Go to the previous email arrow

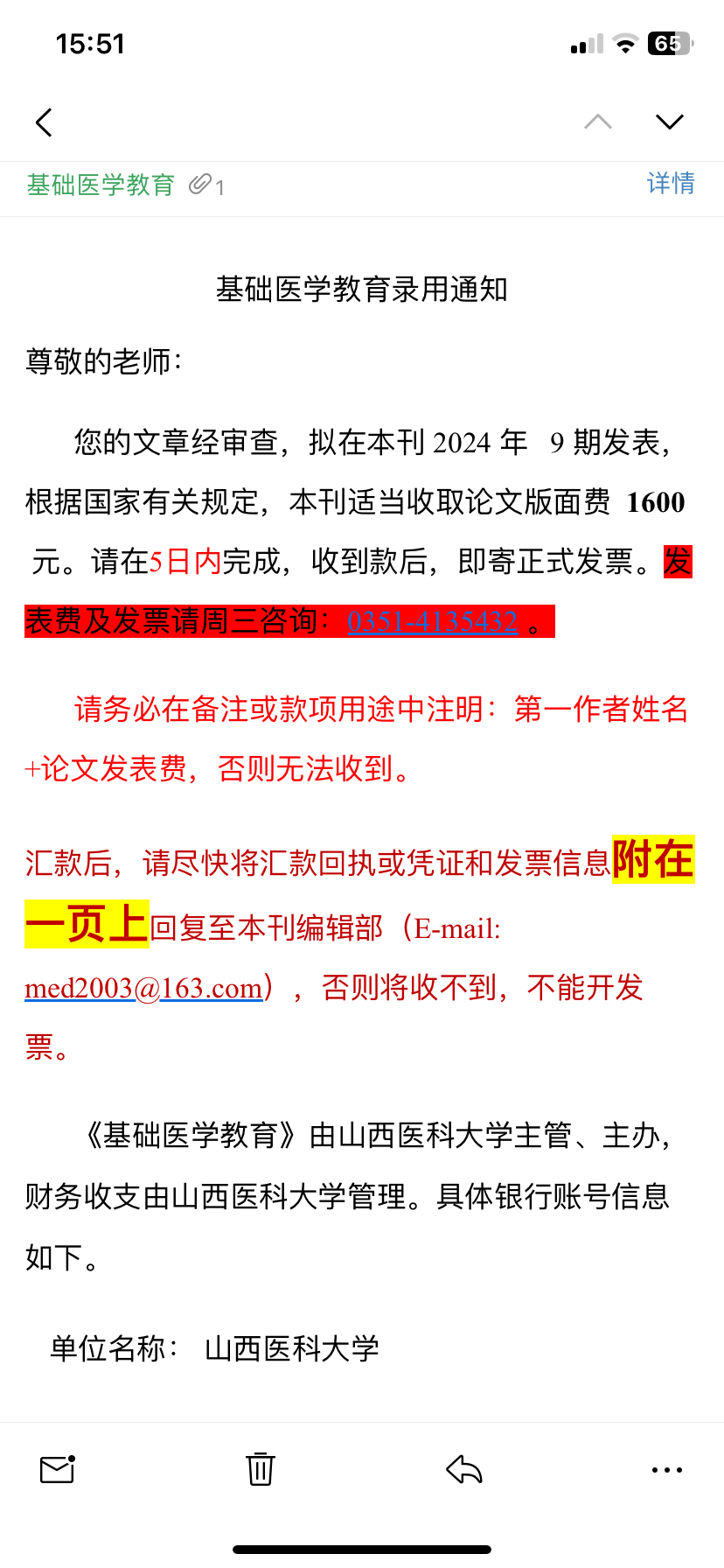click(x=598, y=122)
